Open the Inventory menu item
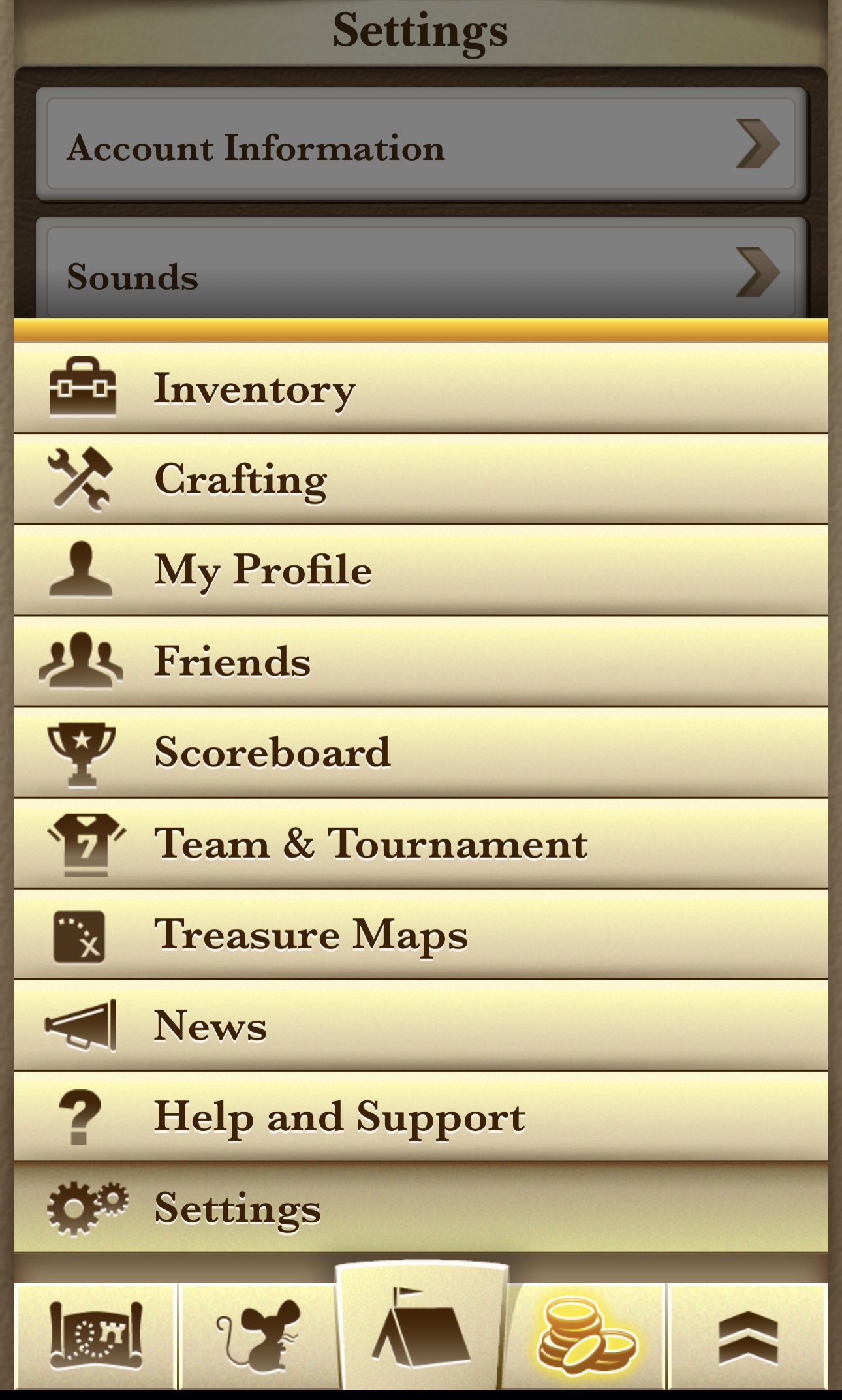This screenshot has width=842, height=1400. pos(421,388)
